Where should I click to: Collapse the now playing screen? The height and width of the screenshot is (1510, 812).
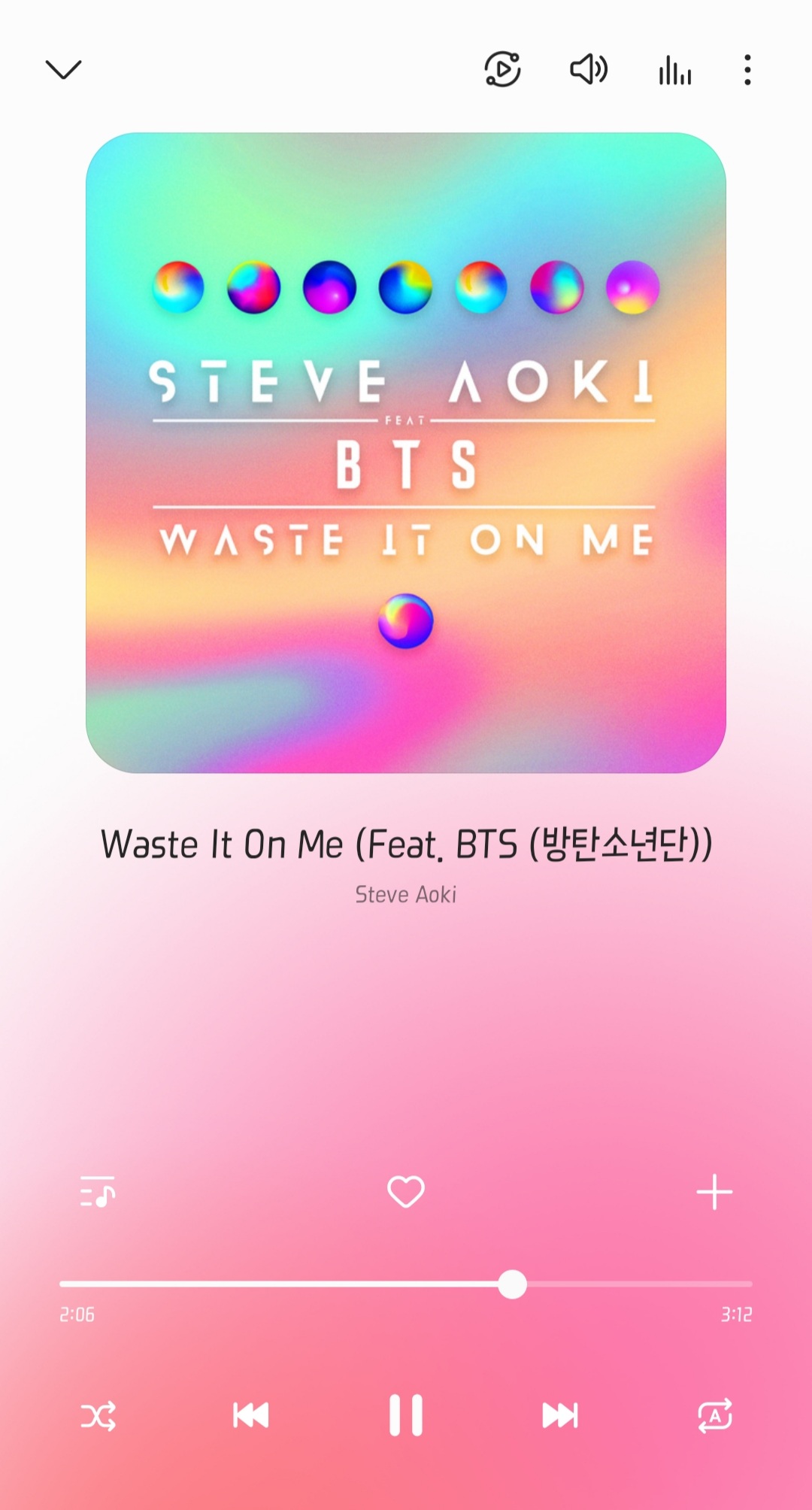tap(63, 70)
